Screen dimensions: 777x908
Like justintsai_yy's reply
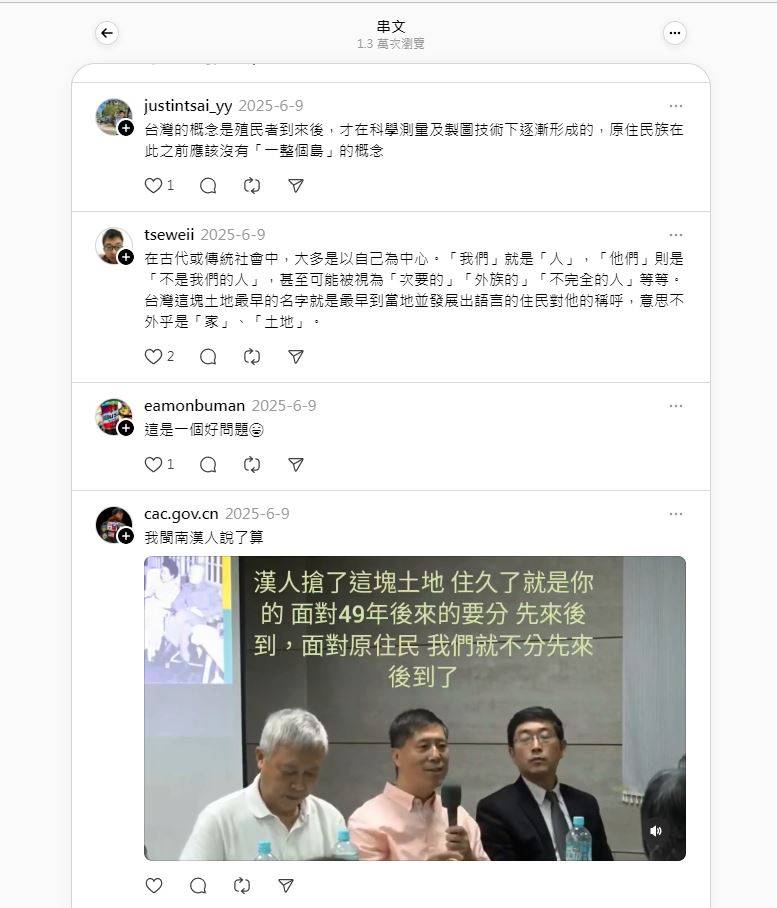pyautogui.click(x=153, y=185)
